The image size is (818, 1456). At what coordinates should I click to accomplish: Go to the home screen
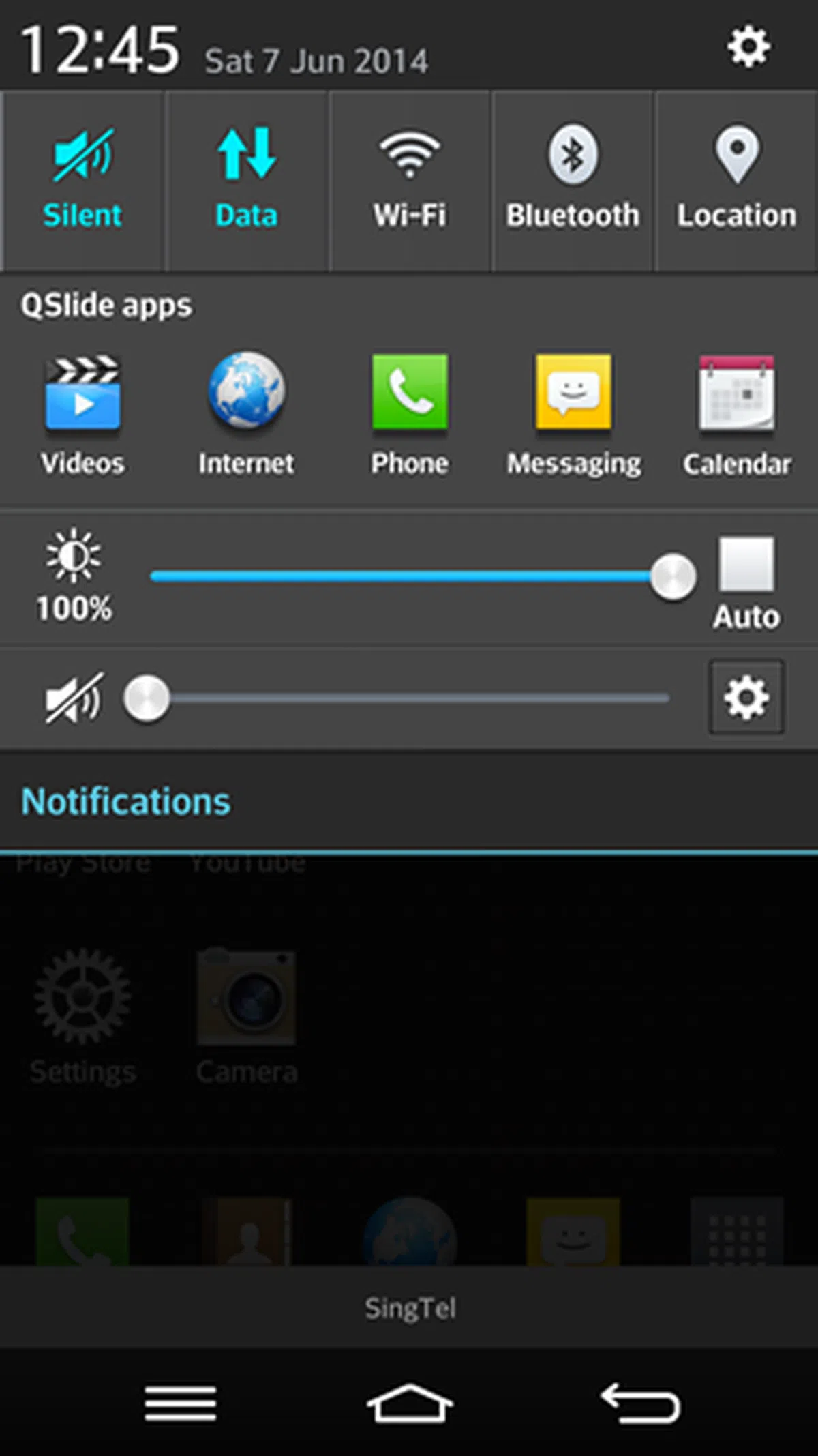click(x=409, y=1403)
